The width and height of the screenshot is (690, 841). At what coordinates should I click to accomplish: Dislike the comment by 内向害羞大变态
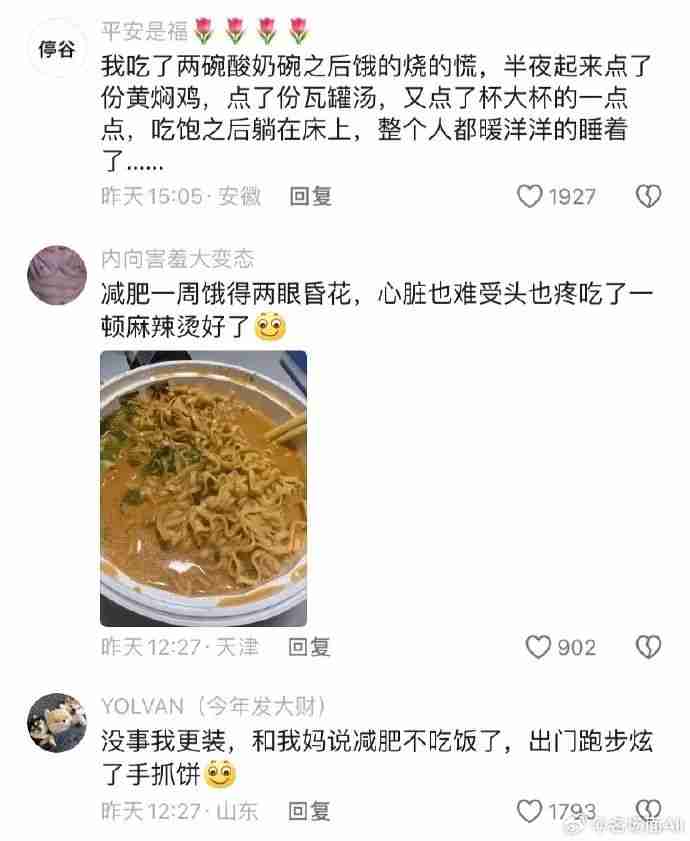[x=648, y=648]
